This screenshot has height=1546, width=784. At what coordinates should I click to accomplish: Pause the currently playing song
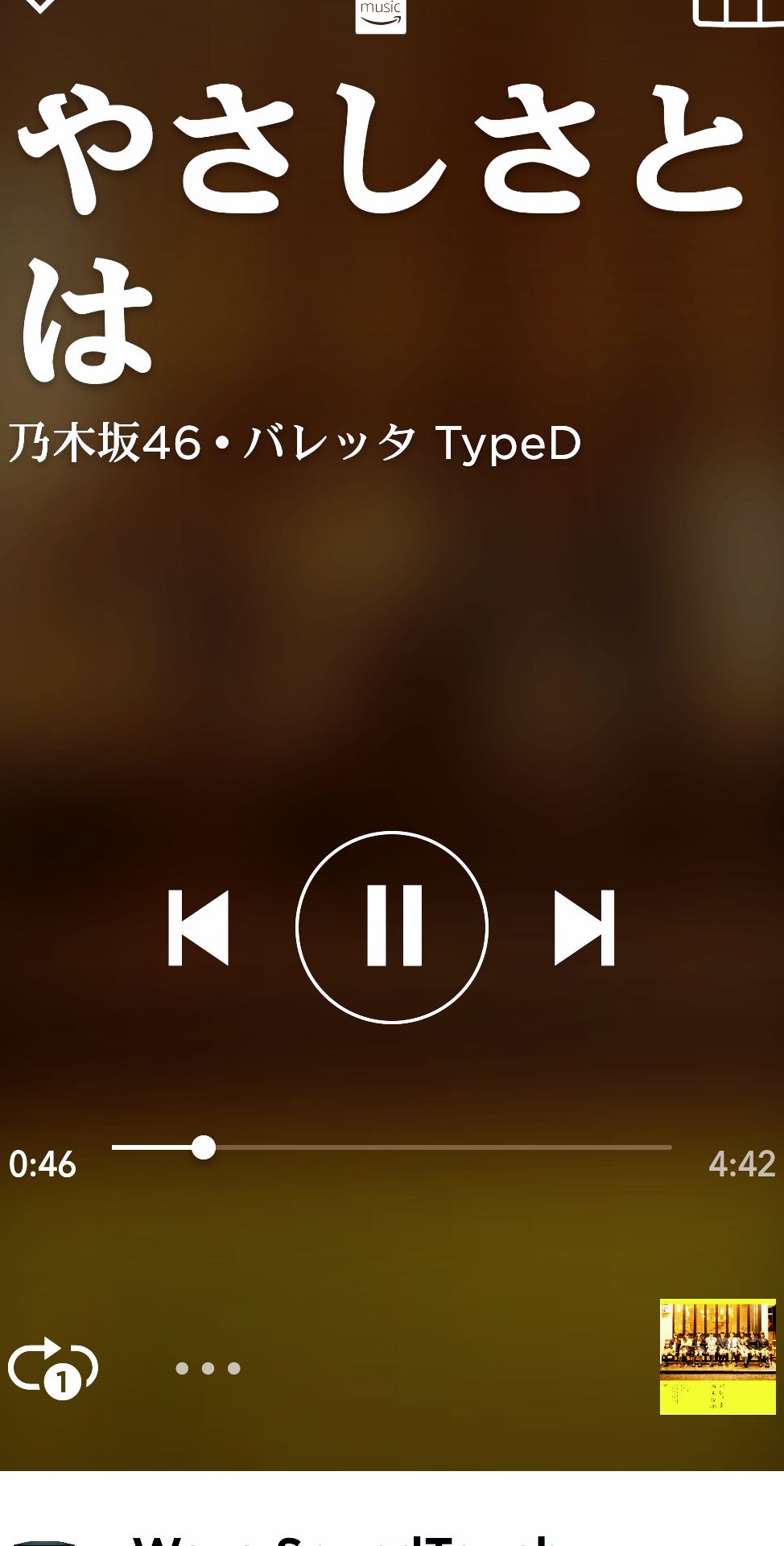point(392,926)
